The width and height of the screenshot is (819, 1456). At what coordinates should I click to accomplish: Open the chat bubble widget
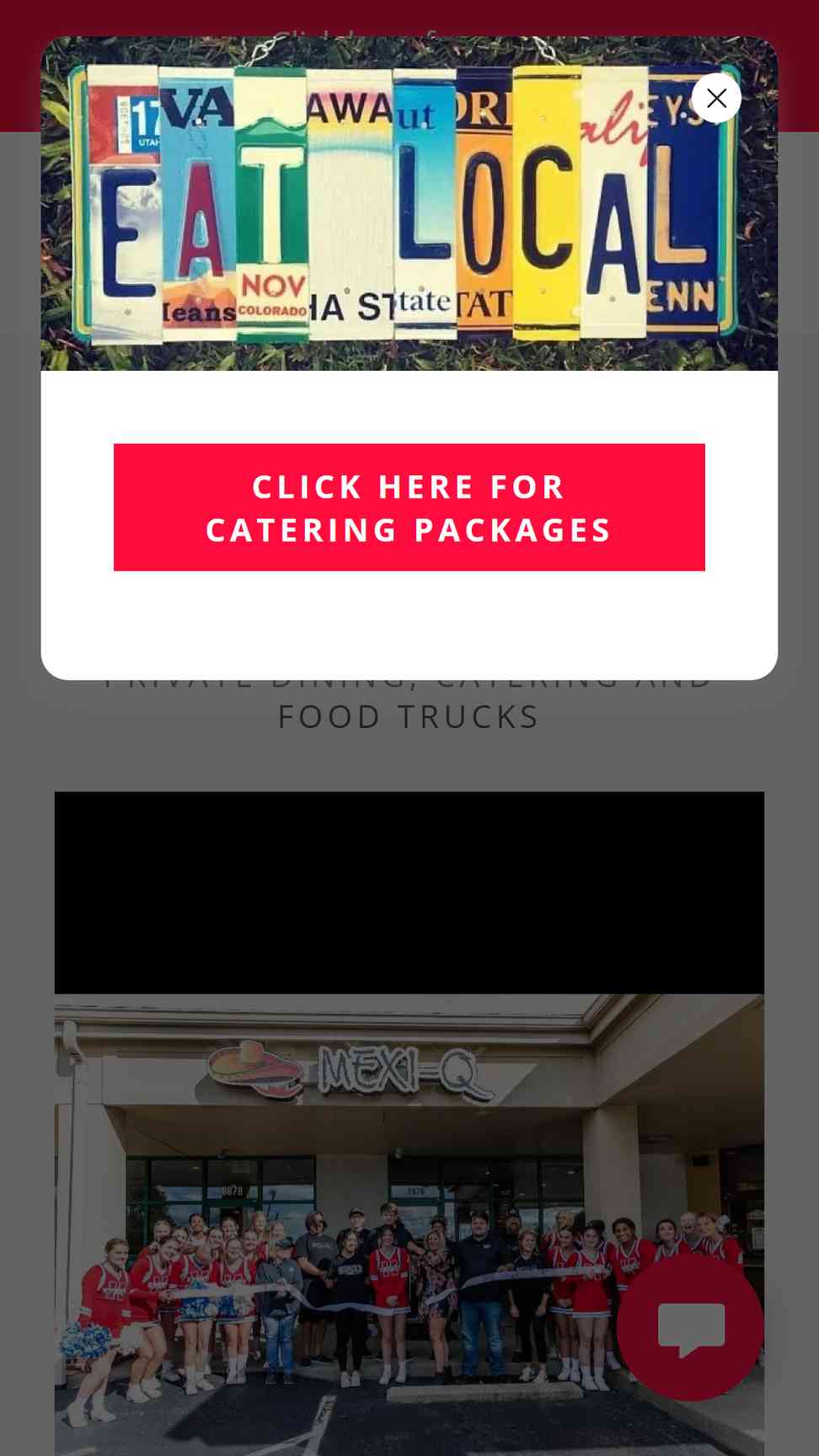tap(690, 1328)
